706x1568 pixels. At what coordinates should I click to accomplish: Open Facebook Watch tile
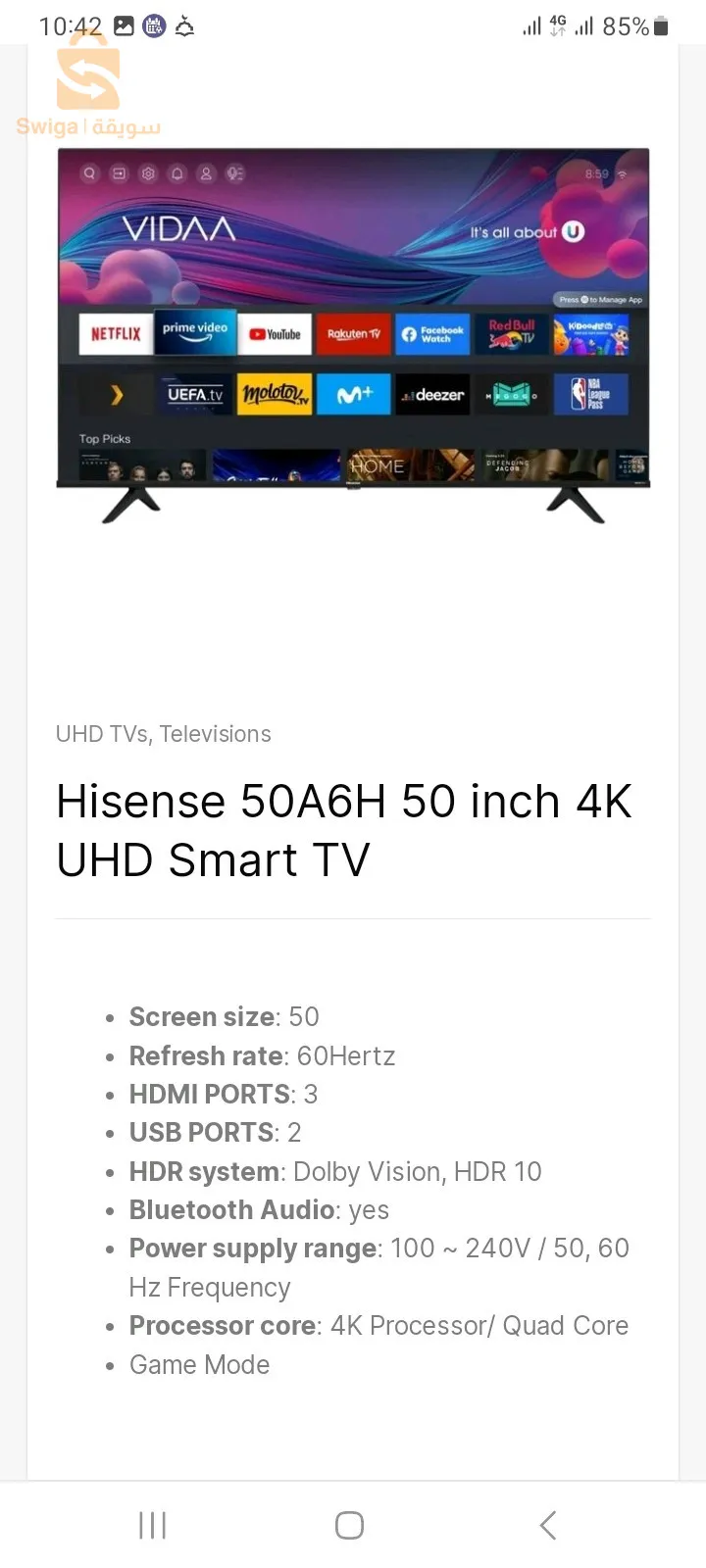(x=432, y=333)
